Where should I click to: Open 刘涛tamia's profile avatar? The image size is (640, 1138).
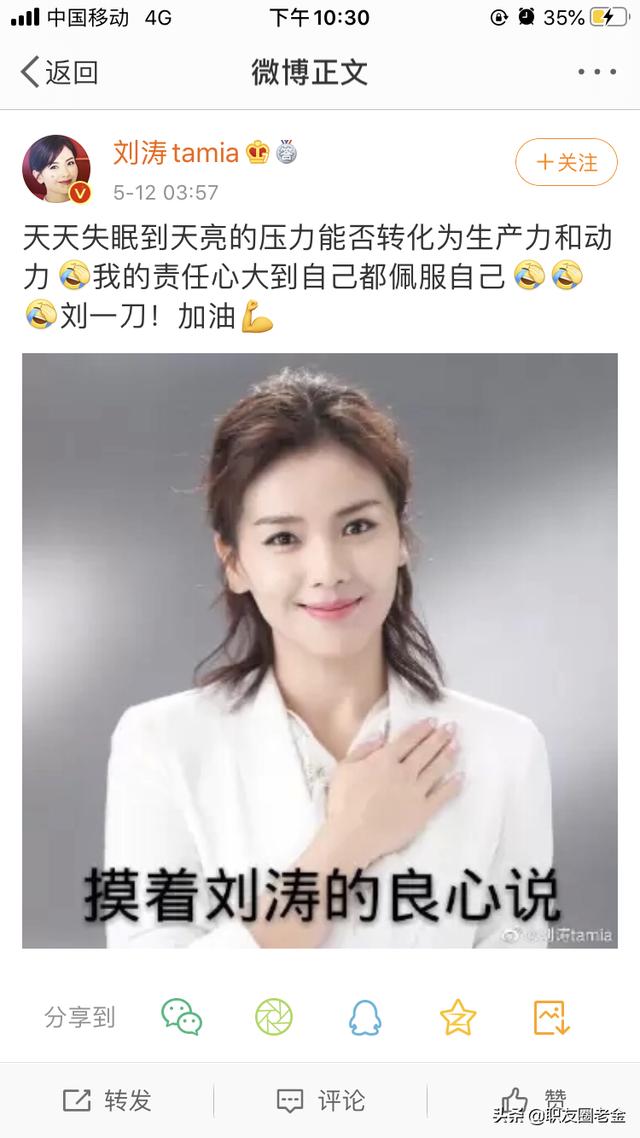pos(57,168)
